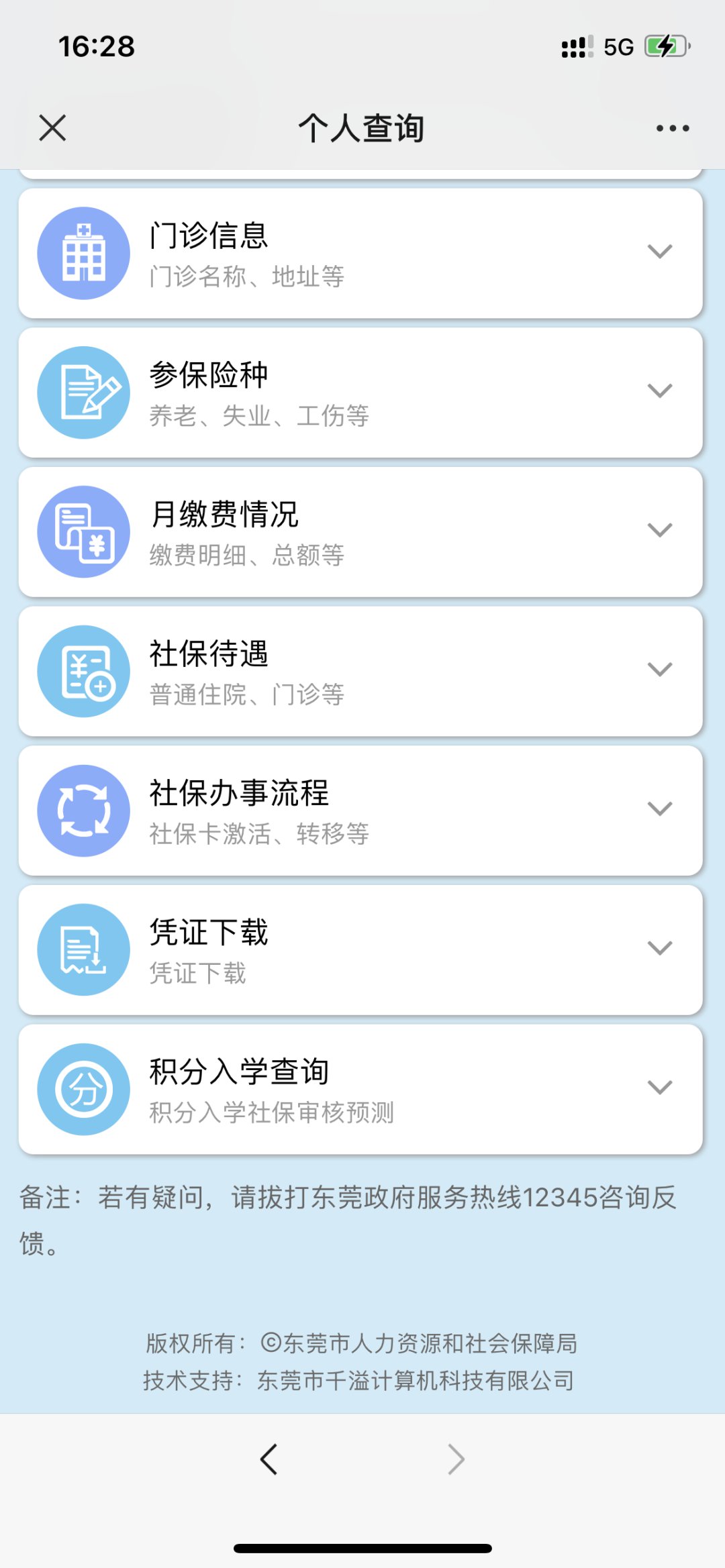Expand 月缴费情况 payment details

coord(659,531)
